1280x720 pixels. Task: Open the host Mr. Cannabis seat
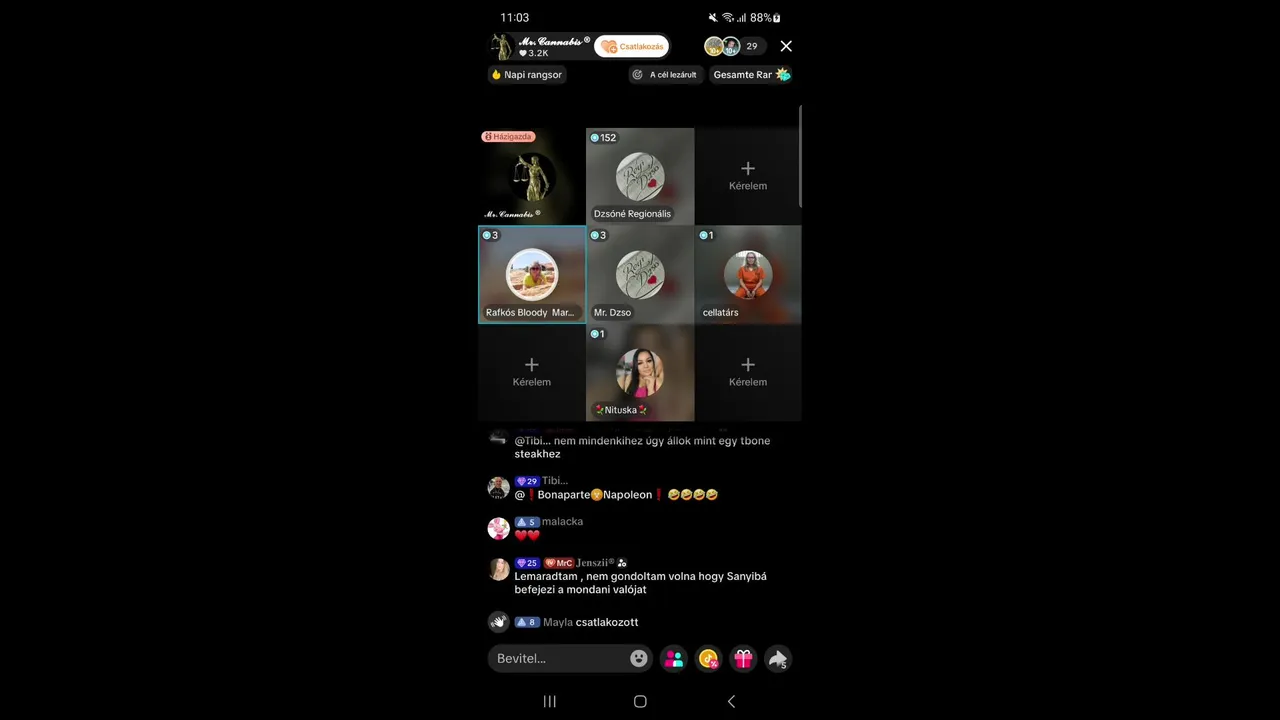532,176
